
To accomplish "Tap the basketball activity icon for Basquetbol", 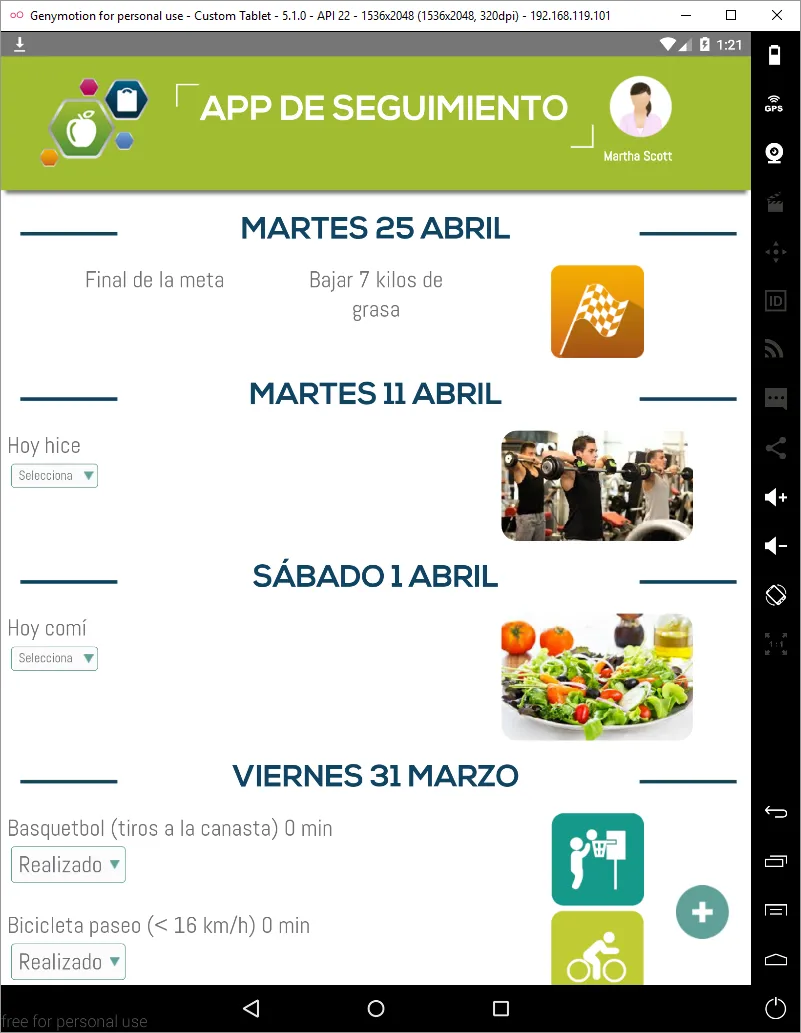I will (597, 859).
